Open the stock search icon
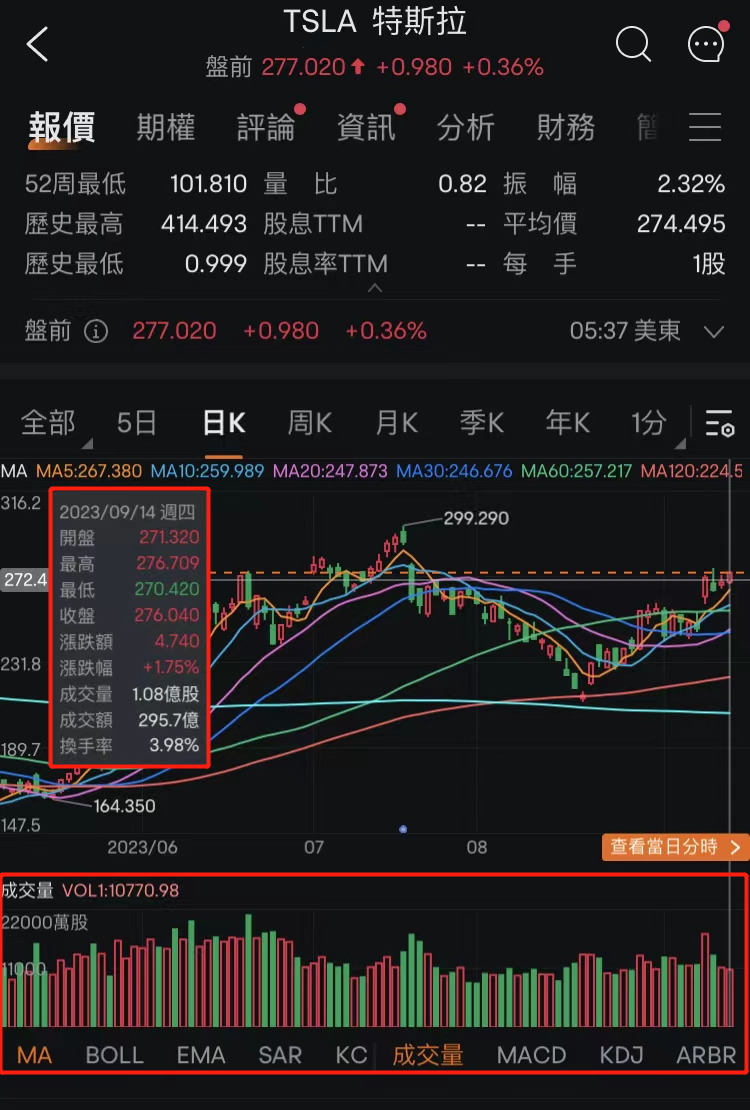The image size is (750, 1110). [633, 44]
